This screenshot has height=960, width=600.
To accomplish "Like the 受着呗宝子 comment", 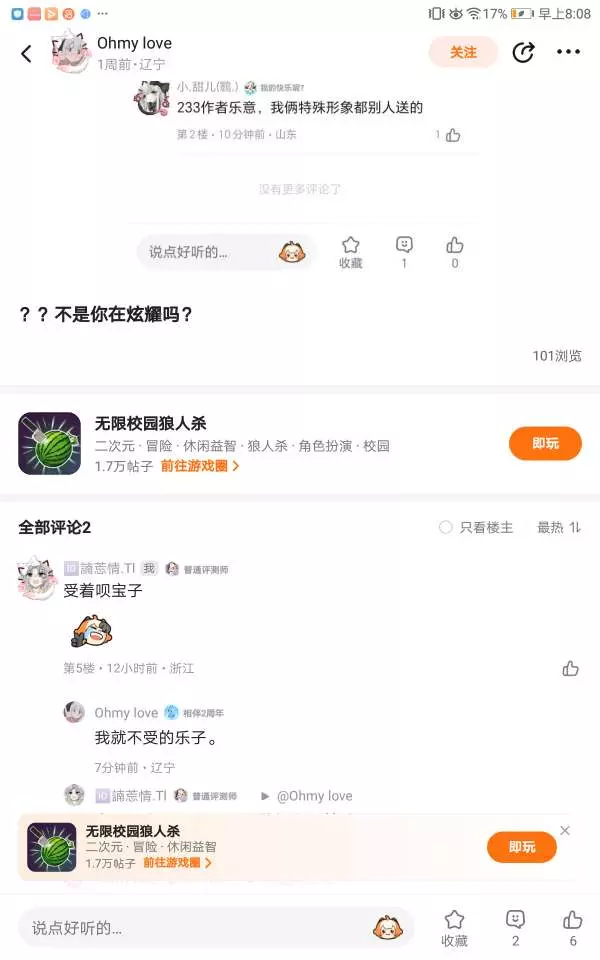I will pyautogui.click(x=571, y=669).
